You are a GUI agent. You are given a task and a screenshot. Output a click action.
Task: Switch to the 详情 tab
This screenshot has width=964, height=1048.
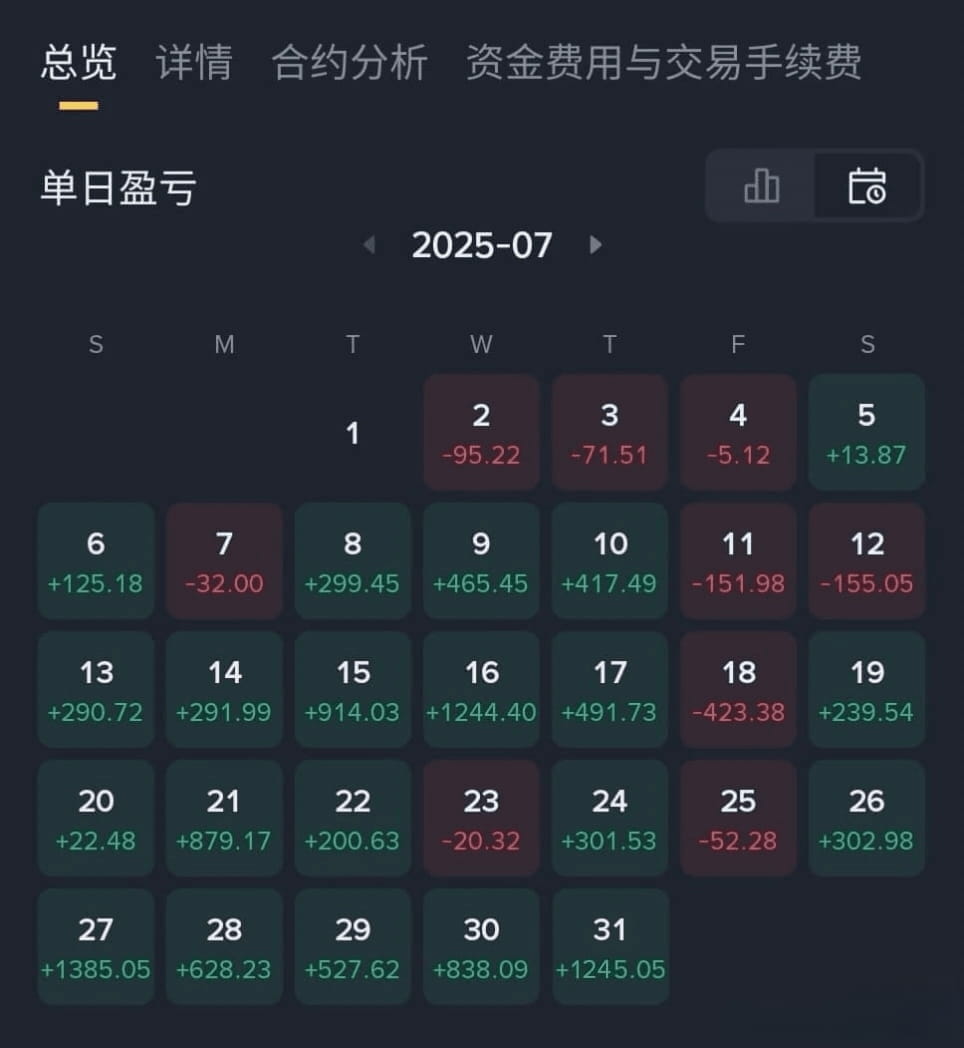coord(194,63)
